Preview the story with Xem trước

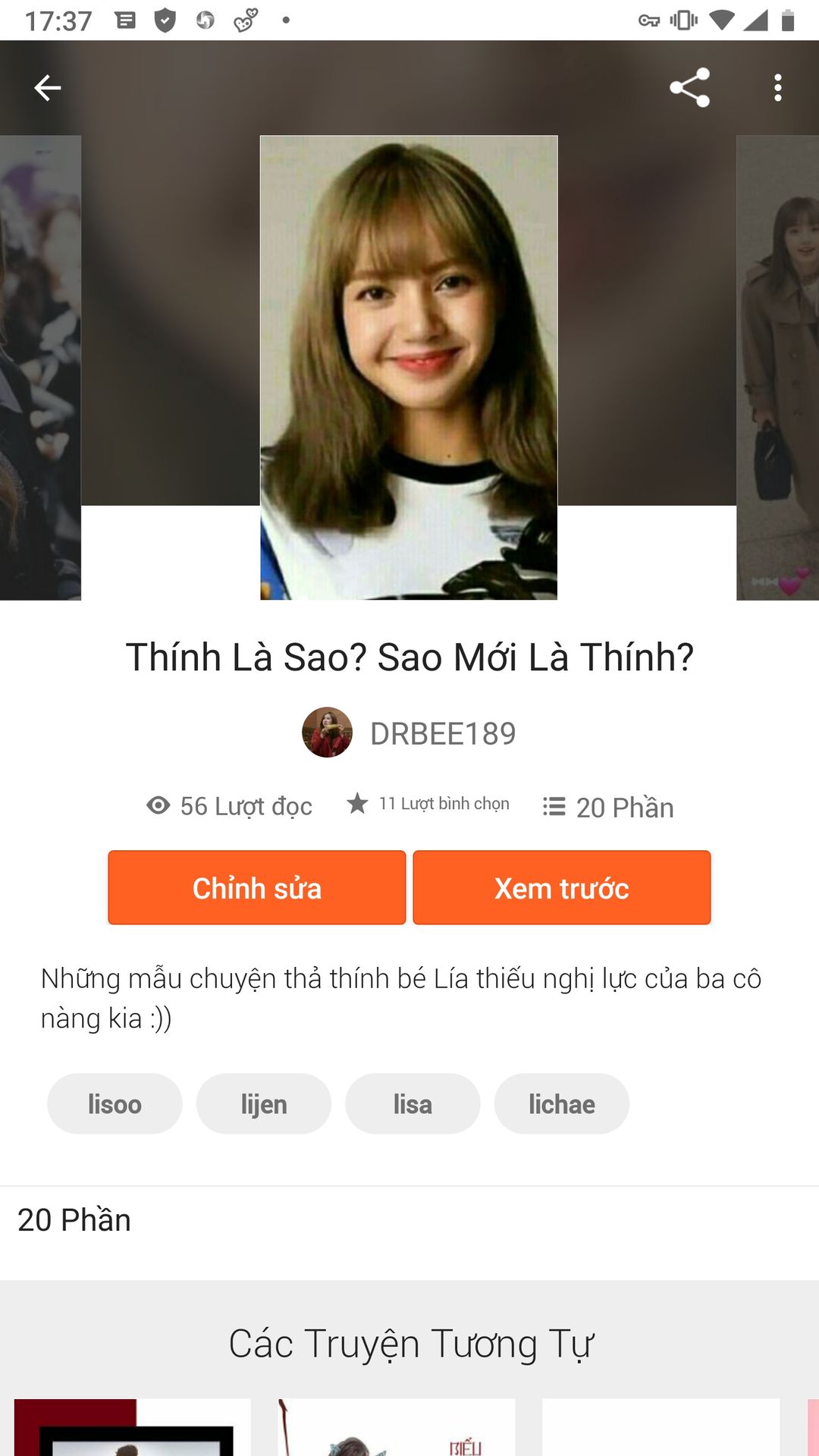pos(561,887)
